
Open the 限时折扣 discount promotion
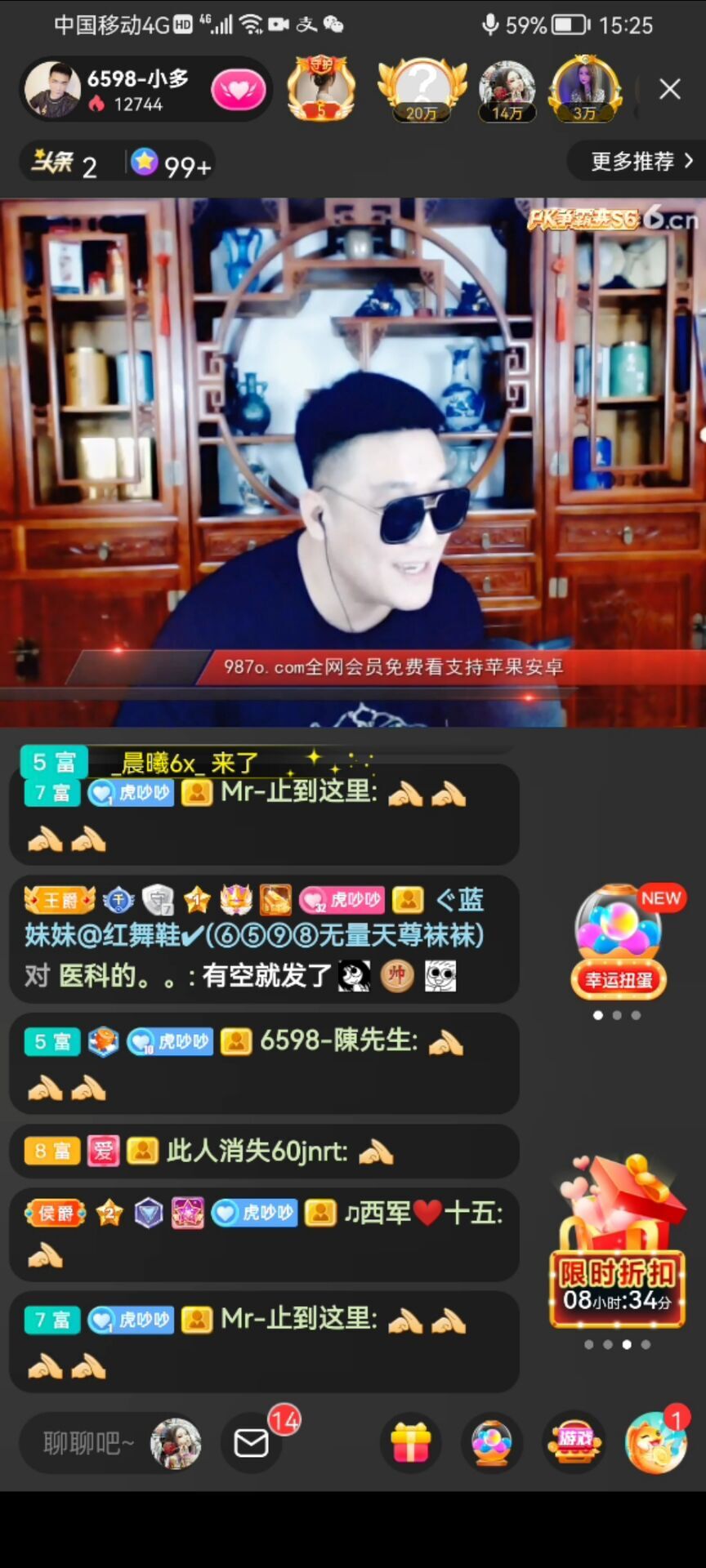point(617,1245)
